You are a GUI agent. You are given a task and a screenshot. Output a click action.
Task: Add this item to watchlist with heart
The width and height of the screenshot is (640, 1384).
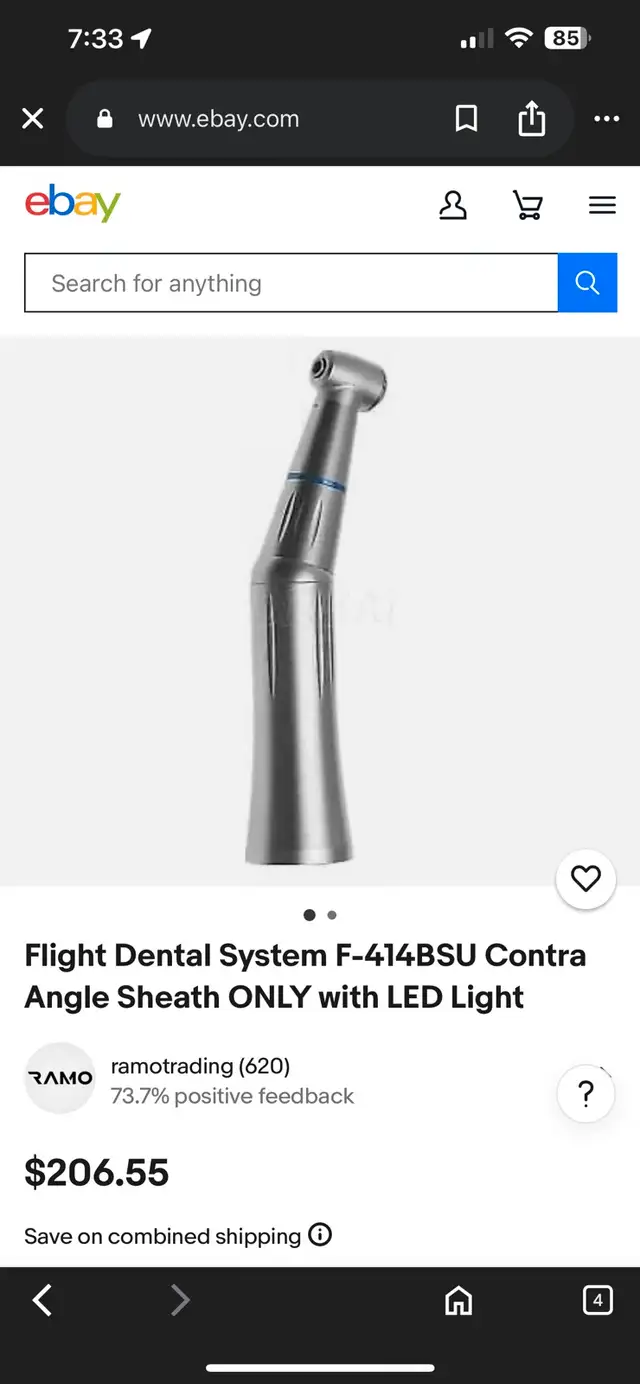point(586,879)
